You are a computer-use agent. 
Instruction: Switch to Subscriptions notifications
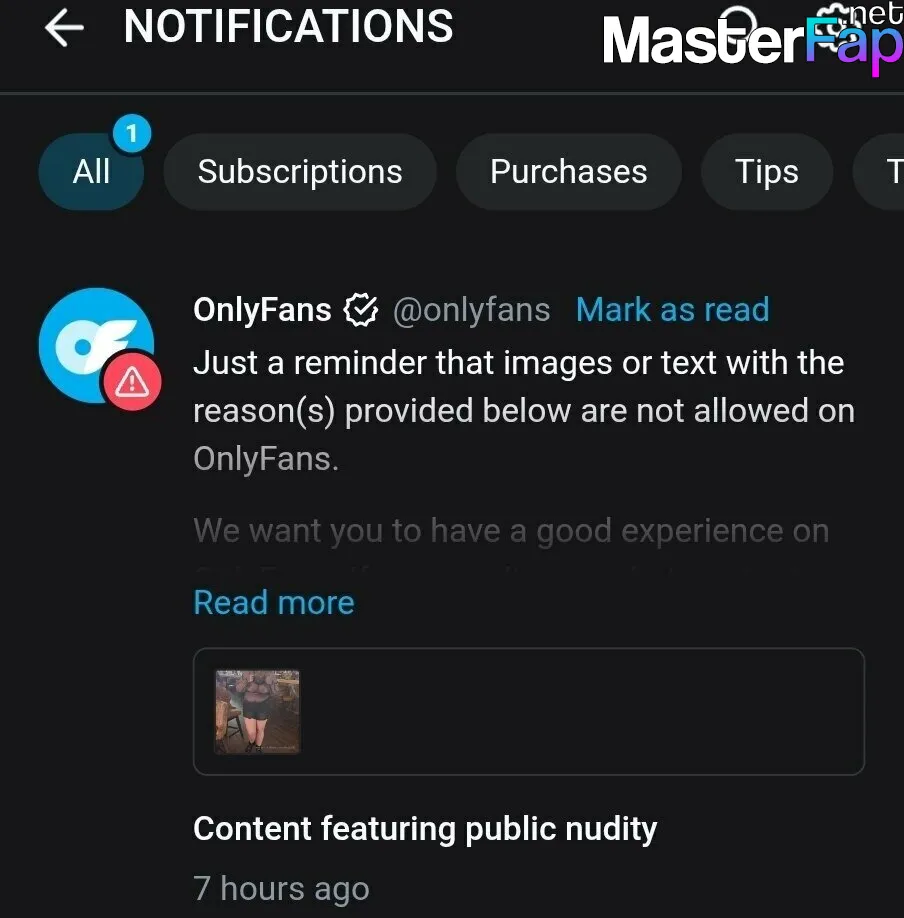click(300, 172)
